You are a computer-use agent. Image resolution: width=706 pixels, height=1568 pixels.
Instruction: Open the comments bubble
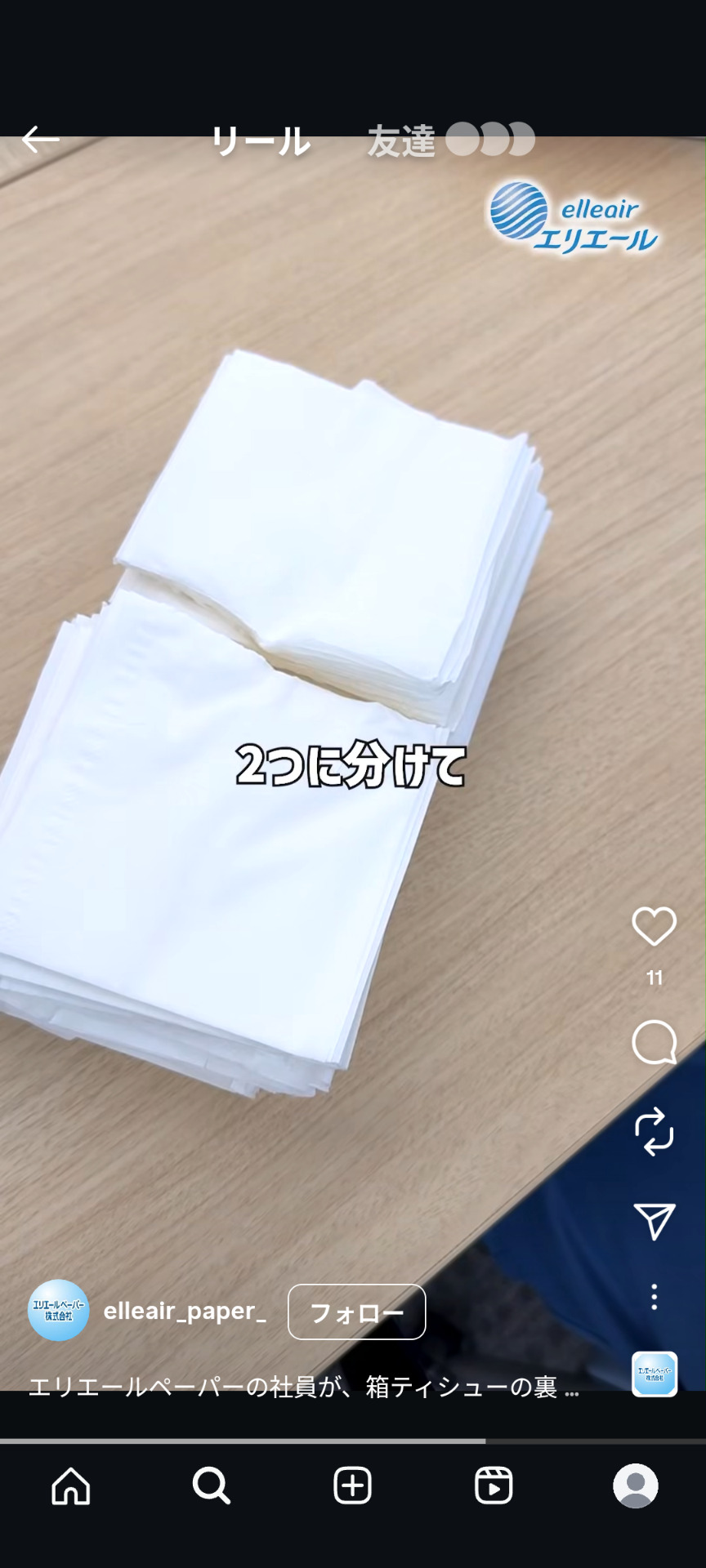click(654, 1043)
